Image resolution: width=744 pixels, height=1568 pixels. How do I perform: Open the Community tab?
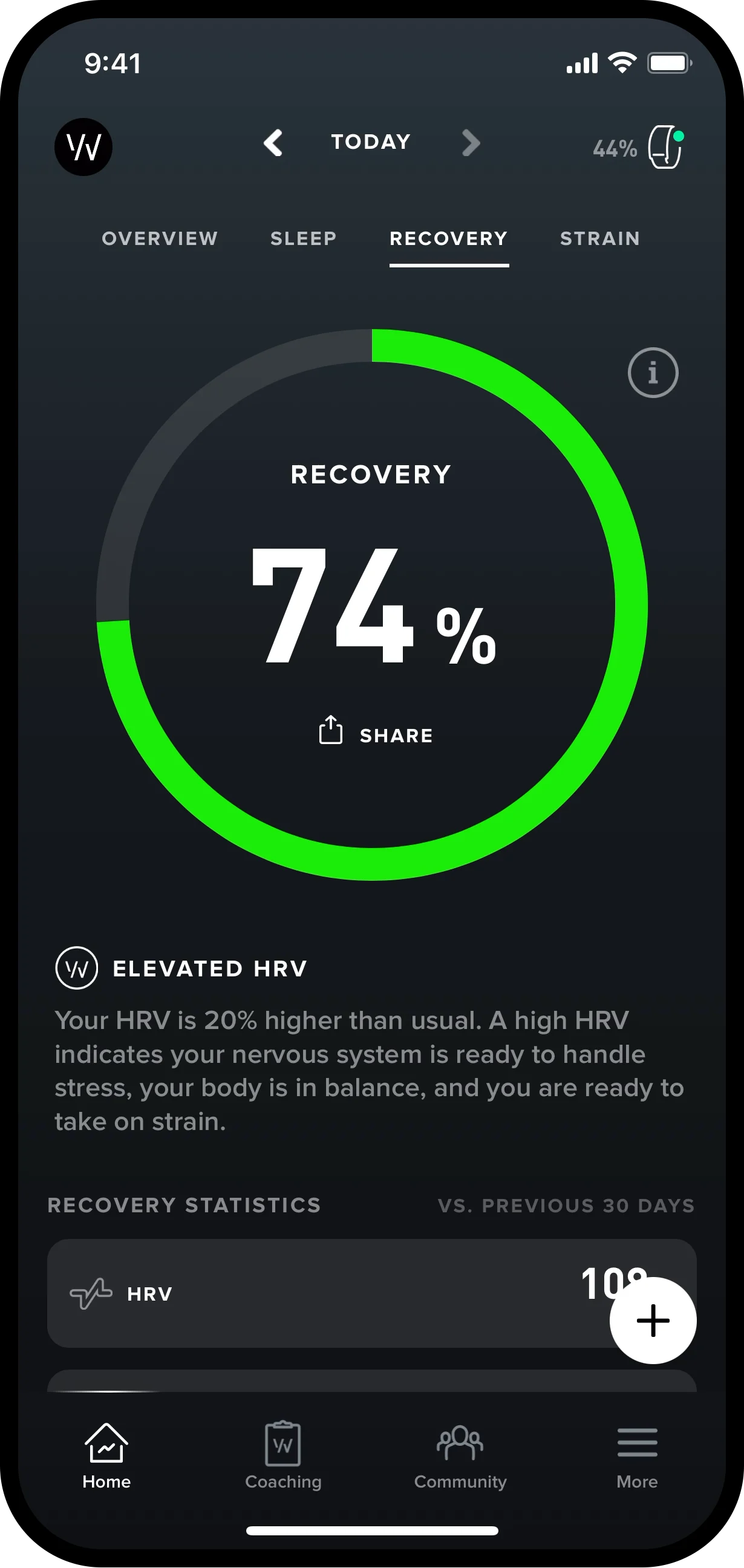click(x=460, y=1455)
